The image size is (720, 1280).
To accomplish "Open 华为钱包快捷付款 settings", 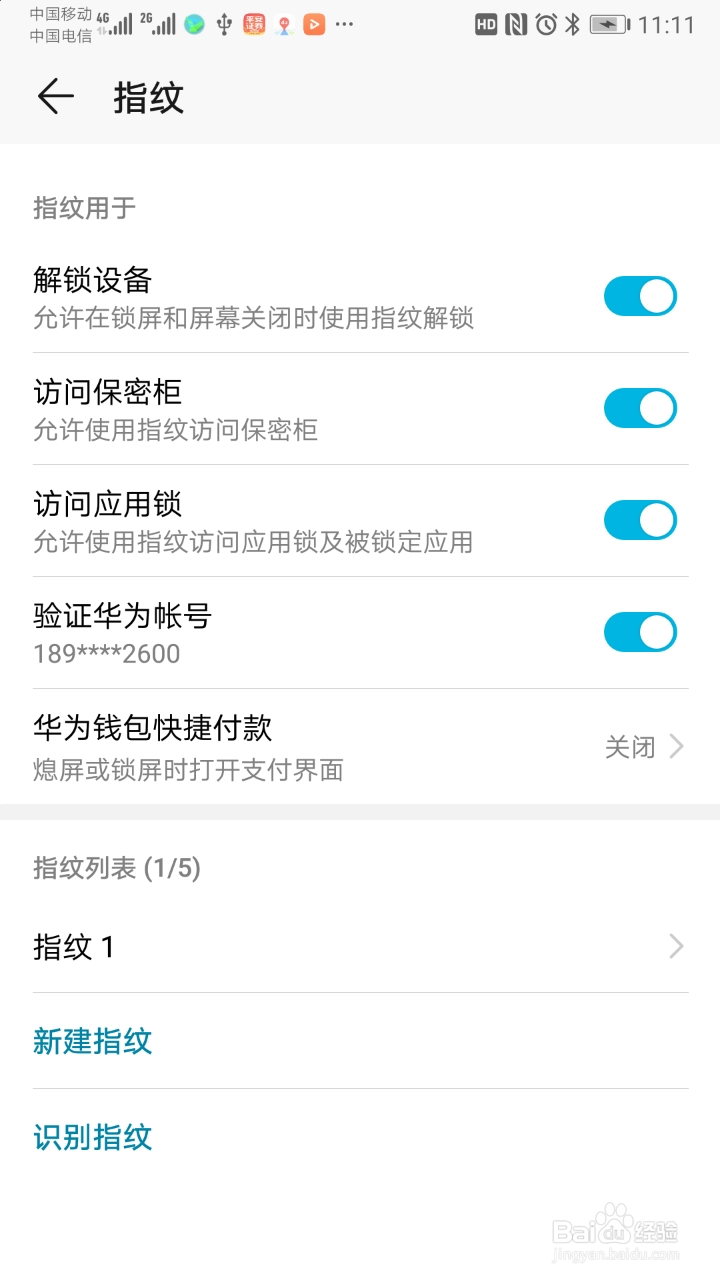I will (x=360, y=746).
